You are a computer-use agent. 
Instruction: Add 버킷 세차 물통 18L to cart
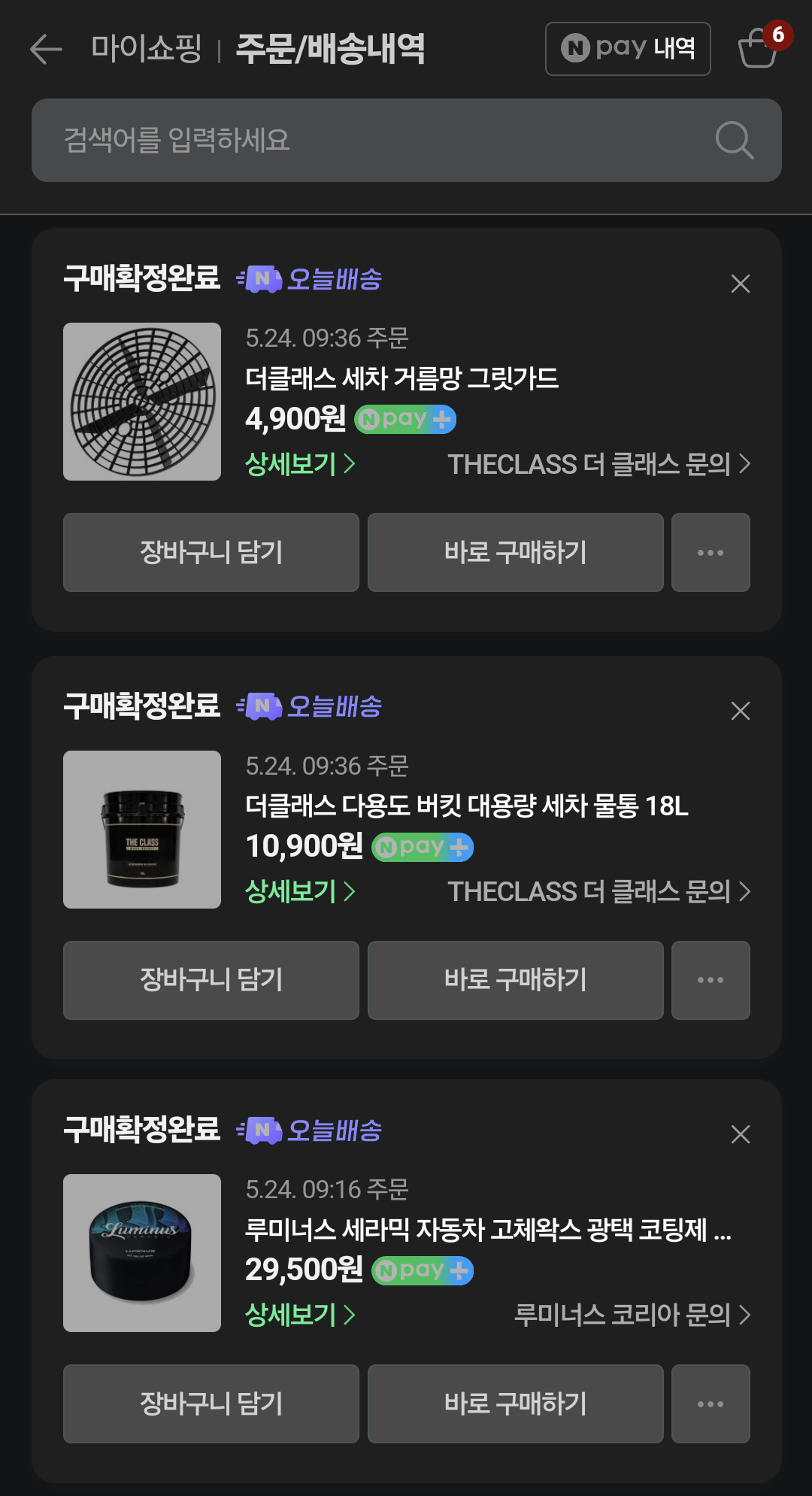point(211,980)
